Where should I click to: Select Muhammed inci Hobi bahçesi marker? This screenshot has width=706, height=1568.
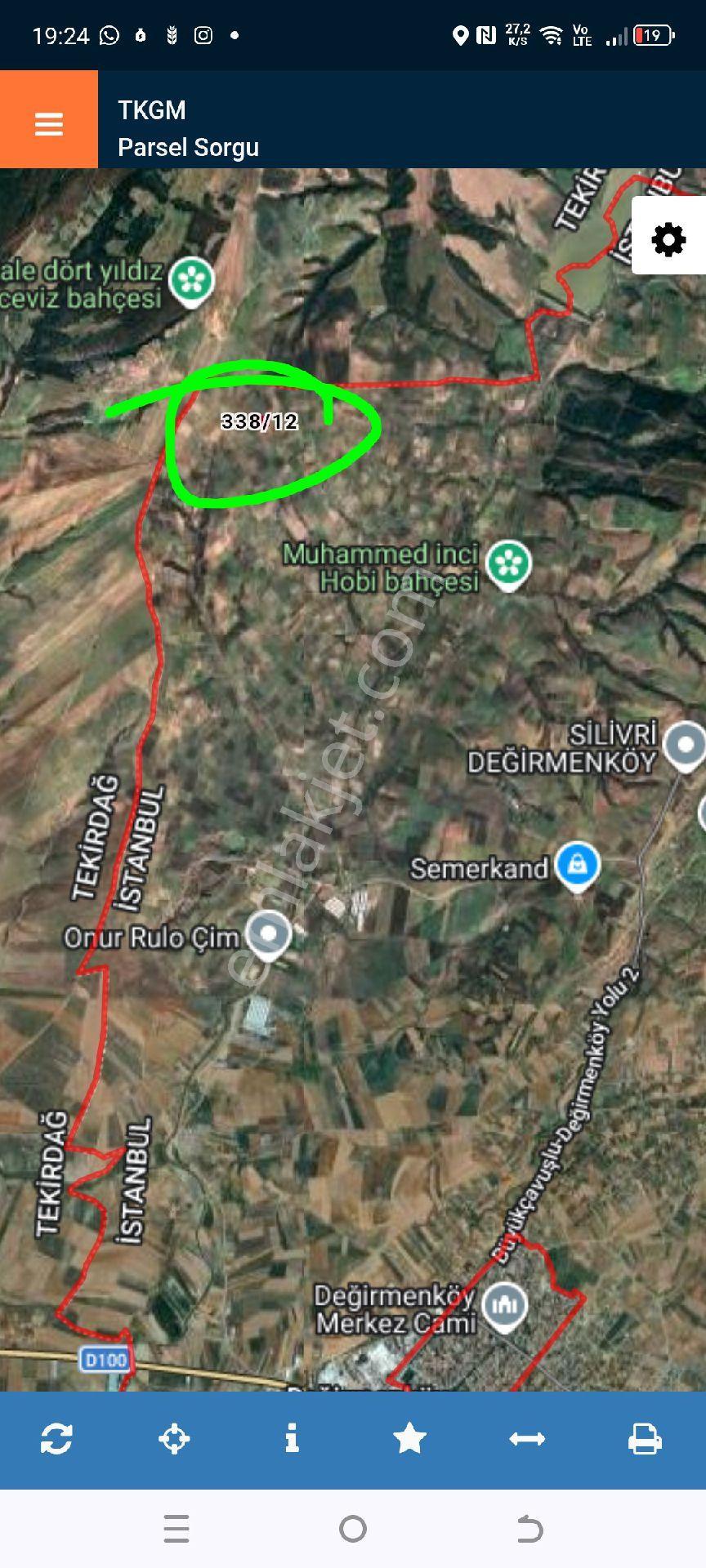pos(508,565)
